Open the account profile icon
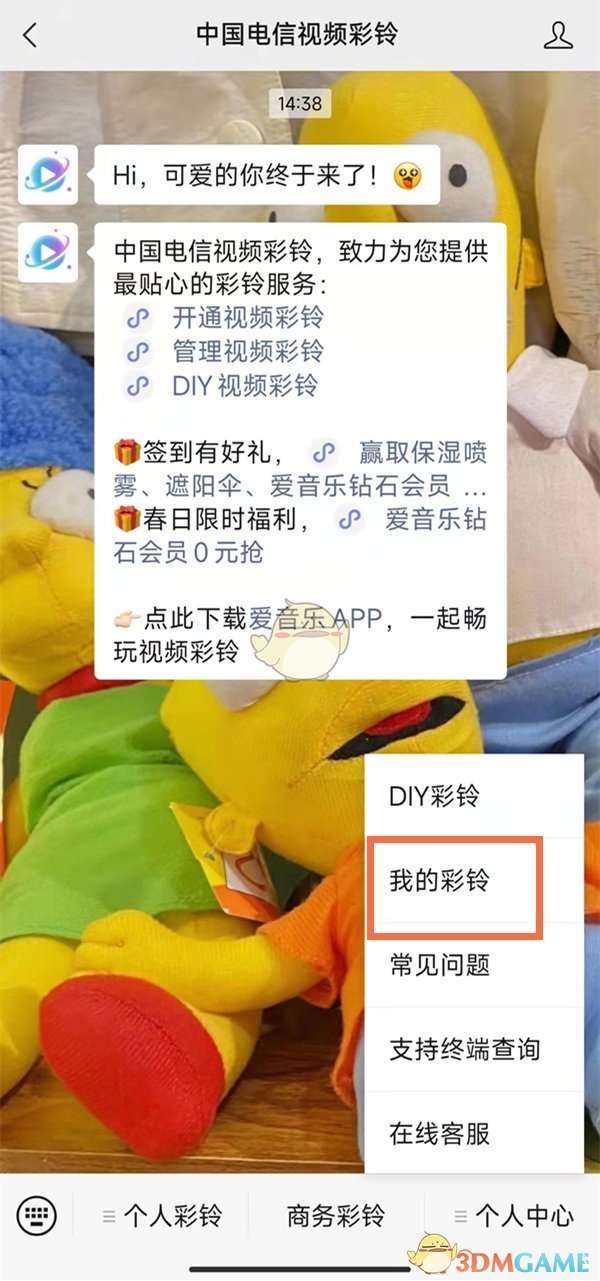 click(558, 35)
